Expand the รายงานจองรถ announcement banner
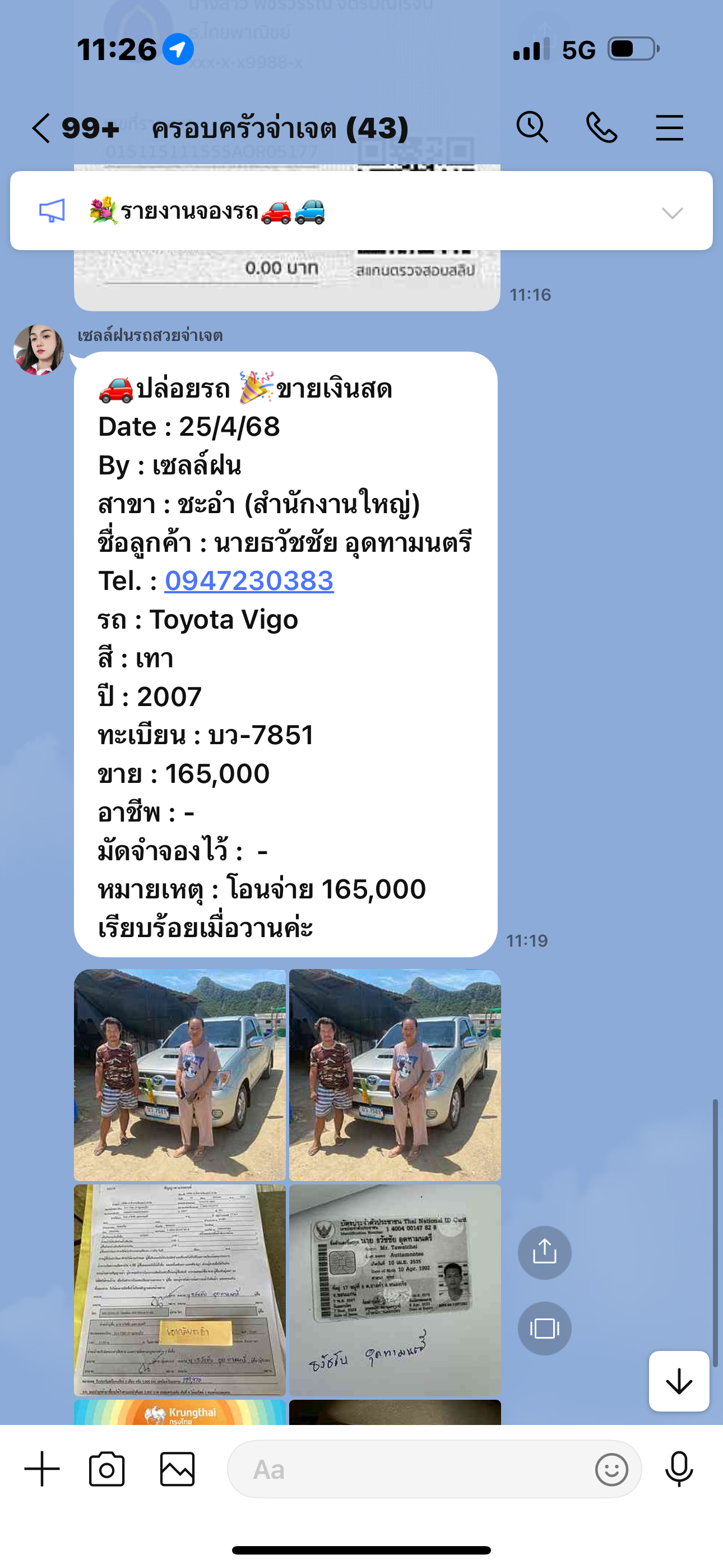This screenshot has height=1568, width=723. coord(672,212)
